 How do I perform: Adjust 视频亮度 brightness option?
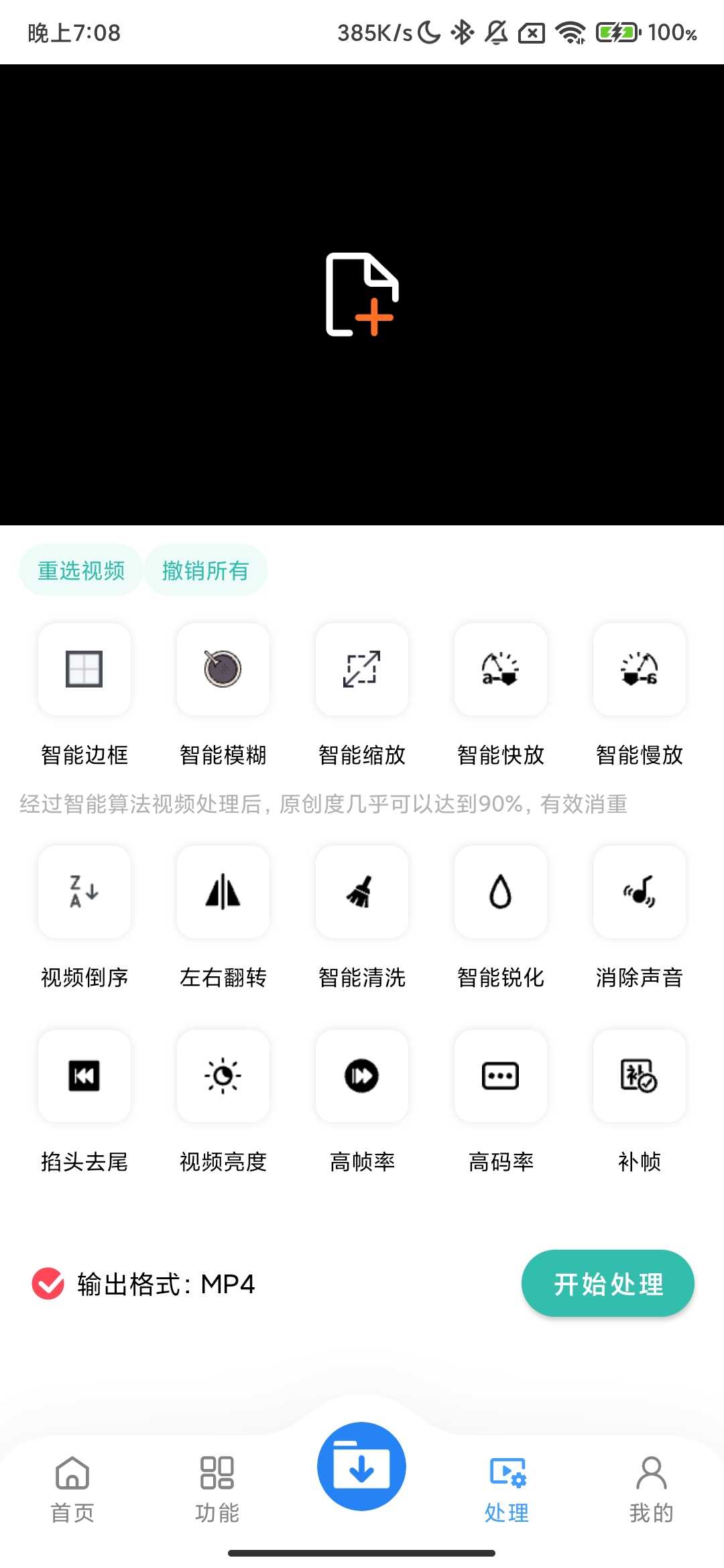(x=223, y=1076)
